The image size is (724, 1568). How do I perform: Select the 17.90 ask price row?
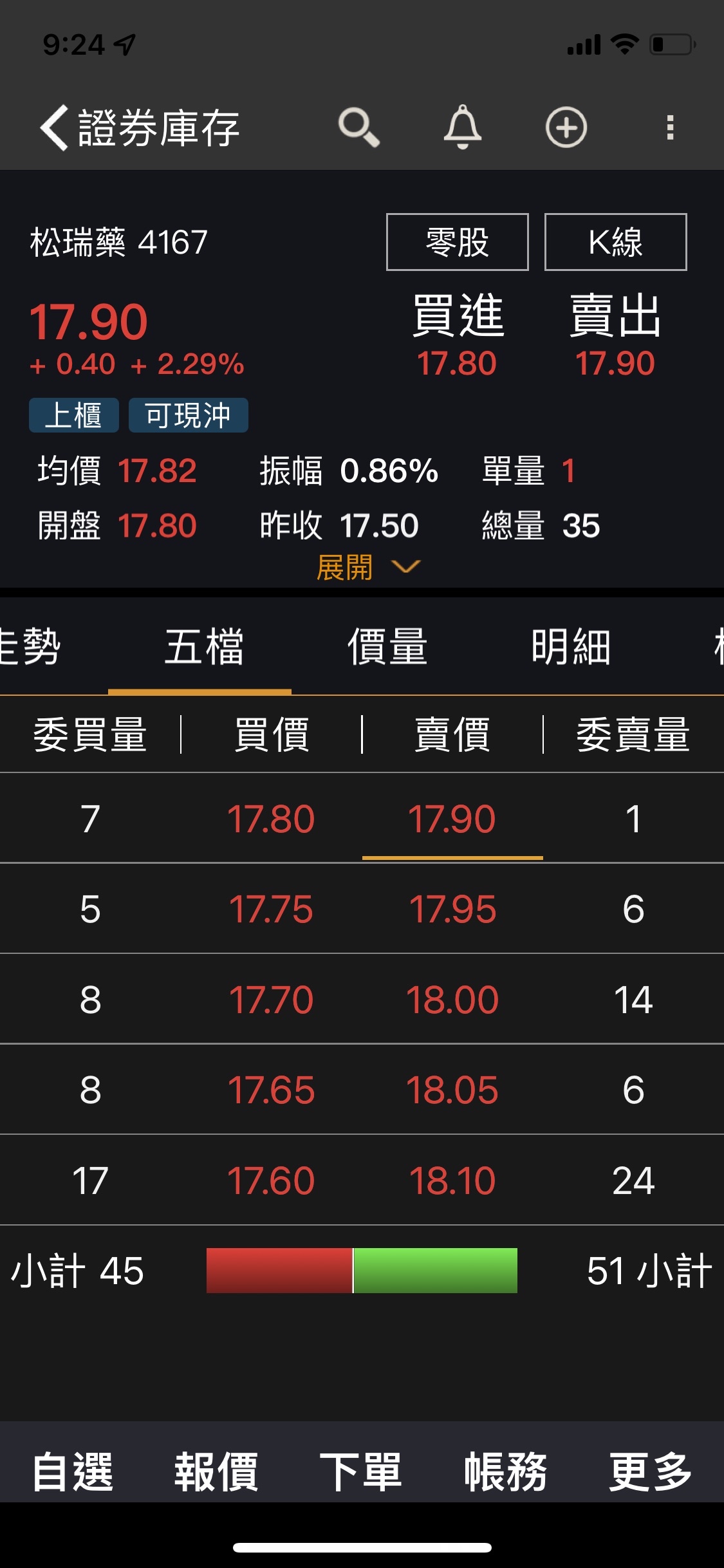[452, 819]
